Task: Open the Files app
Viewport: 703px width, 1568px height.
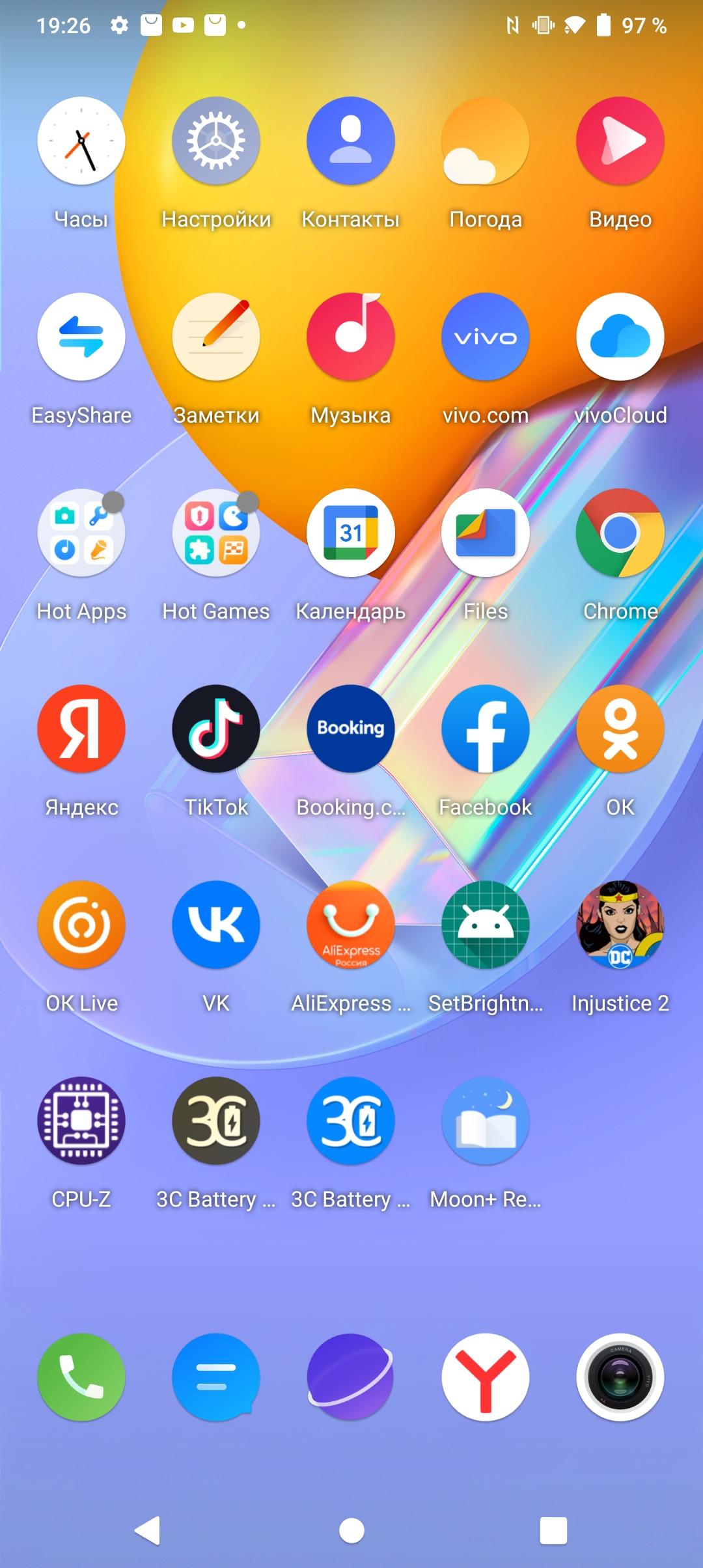Action: coord(486,533)
